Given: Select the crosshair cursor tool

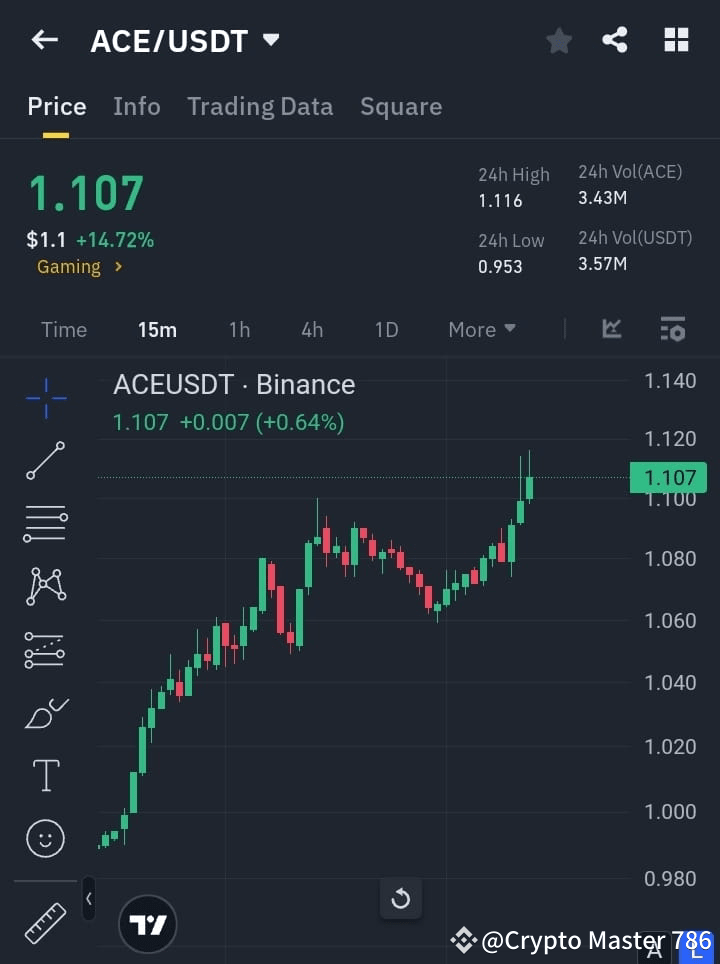Looking at the screenshot, I should (45, 398).
